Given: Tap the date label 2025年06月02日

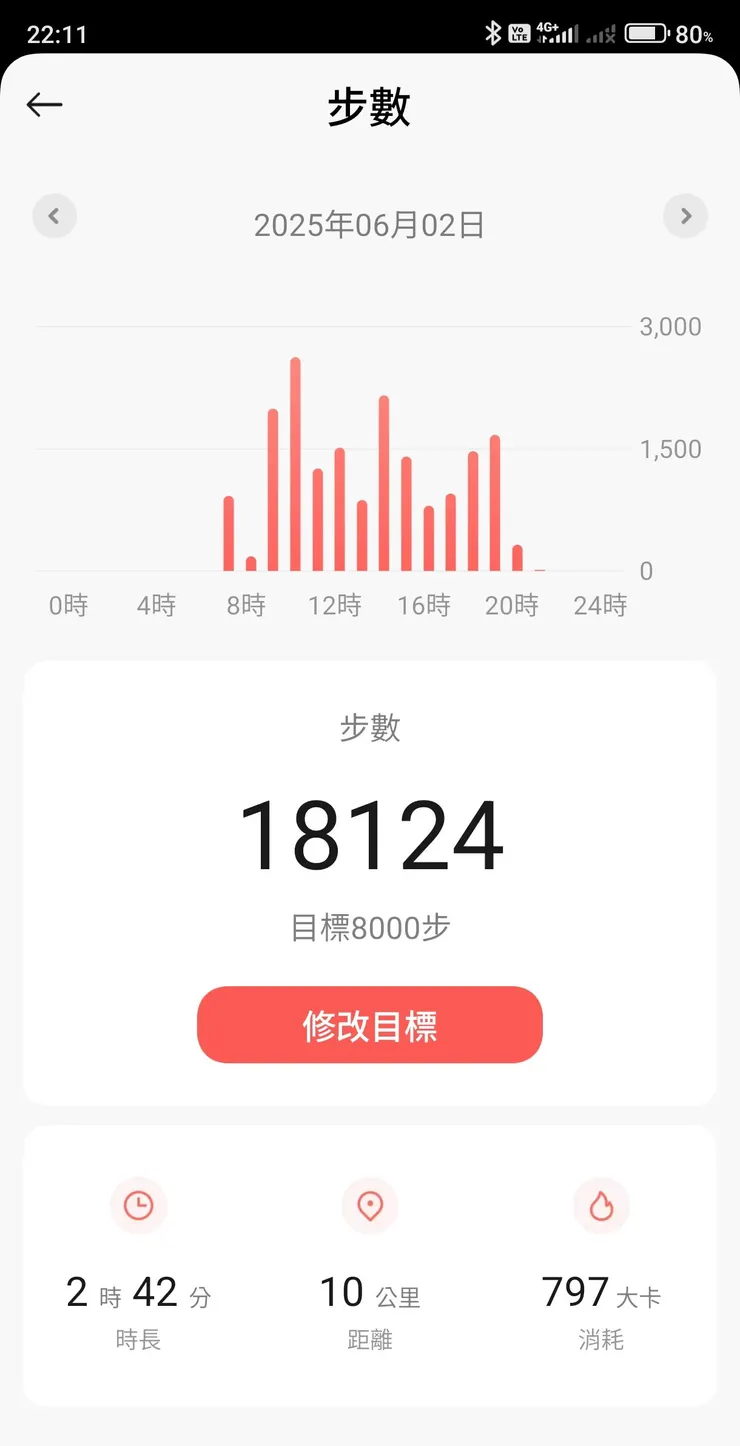Looking at the screenshot, I should 370,225.
